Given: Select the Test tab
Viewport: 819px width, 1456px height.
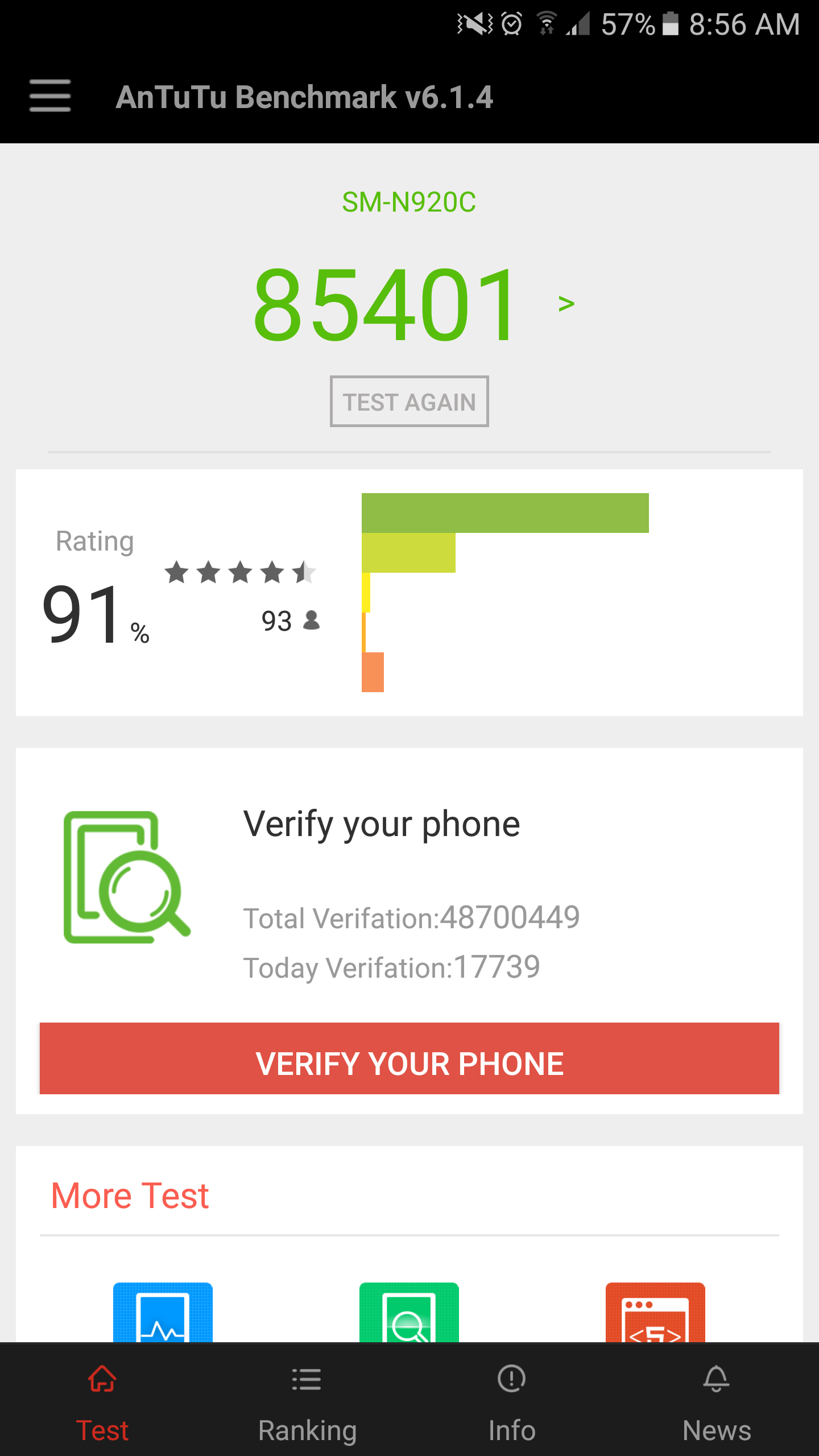Looking at the screenshot, I should tap(102, 1400).
